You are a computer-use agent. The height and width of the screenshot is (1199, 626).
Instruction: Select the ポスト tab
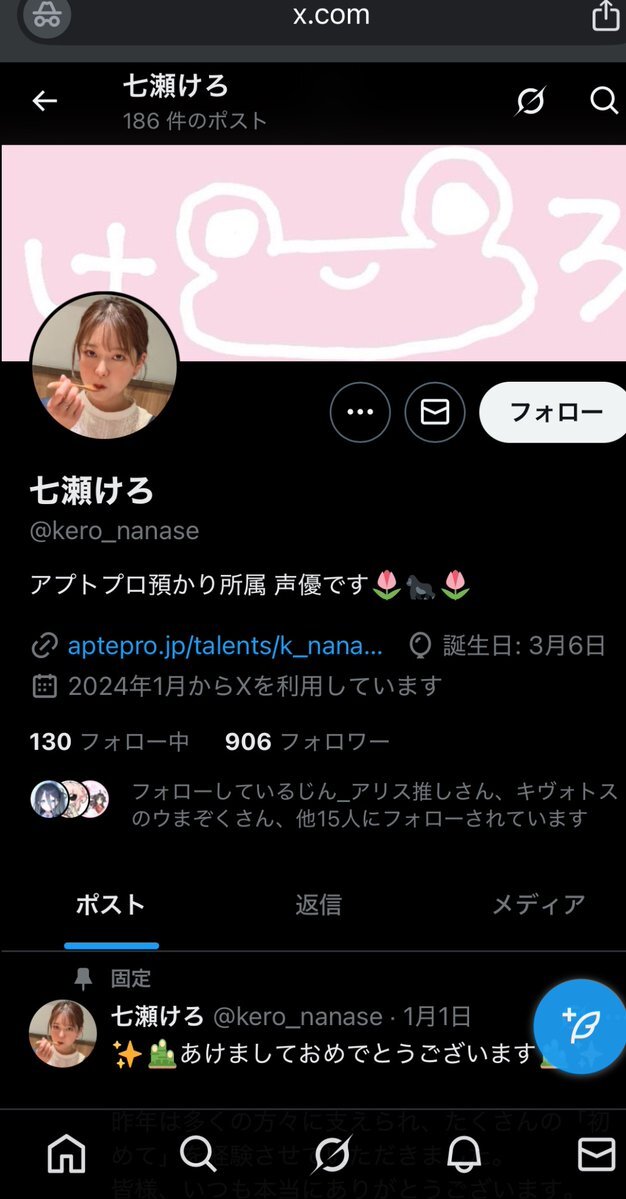[x=111, y=905]
